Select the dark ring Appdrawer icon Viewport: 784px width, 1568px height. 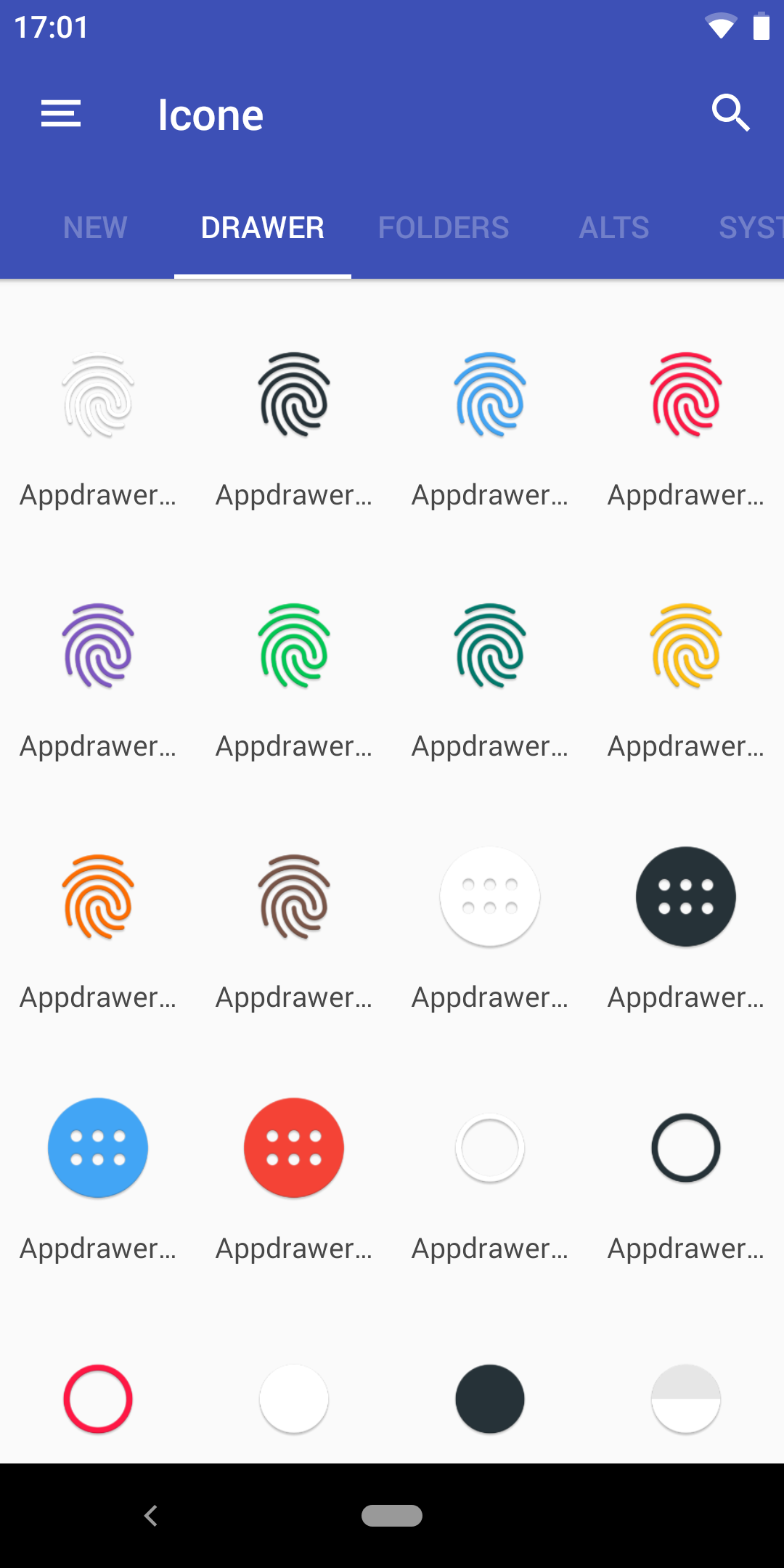(686, 1148)
